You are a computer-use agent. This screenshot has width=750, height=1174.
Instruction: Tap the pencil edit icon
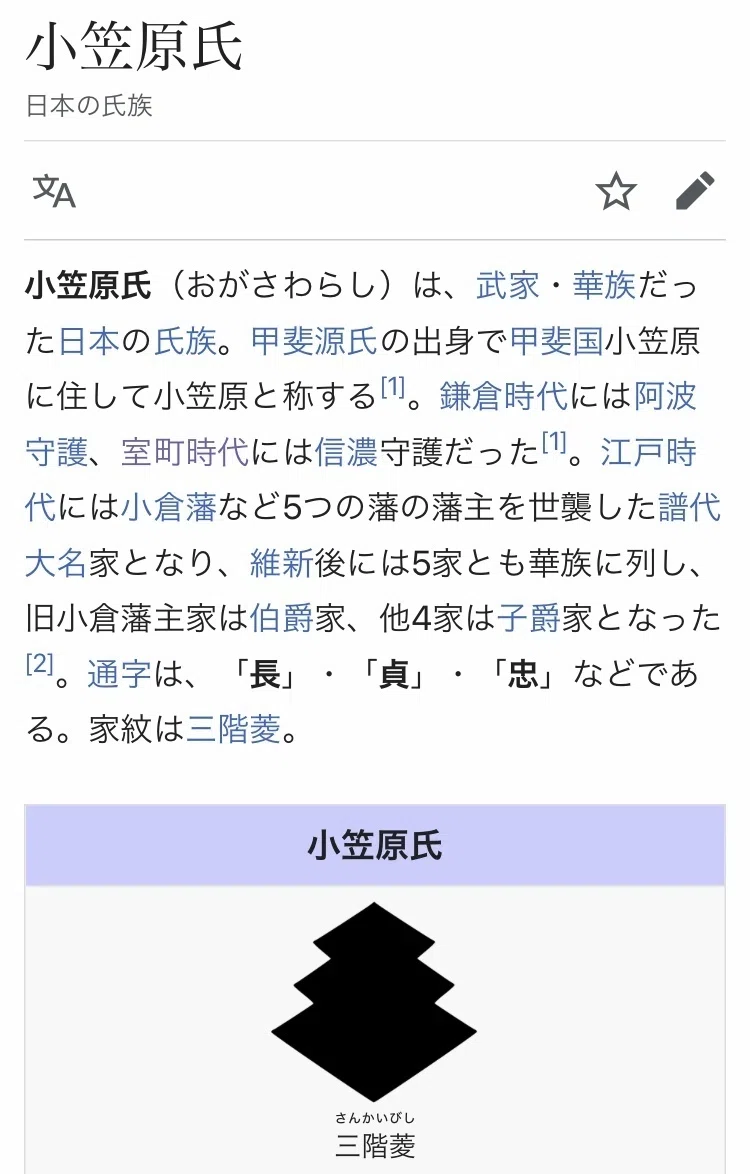click(695, 191)
